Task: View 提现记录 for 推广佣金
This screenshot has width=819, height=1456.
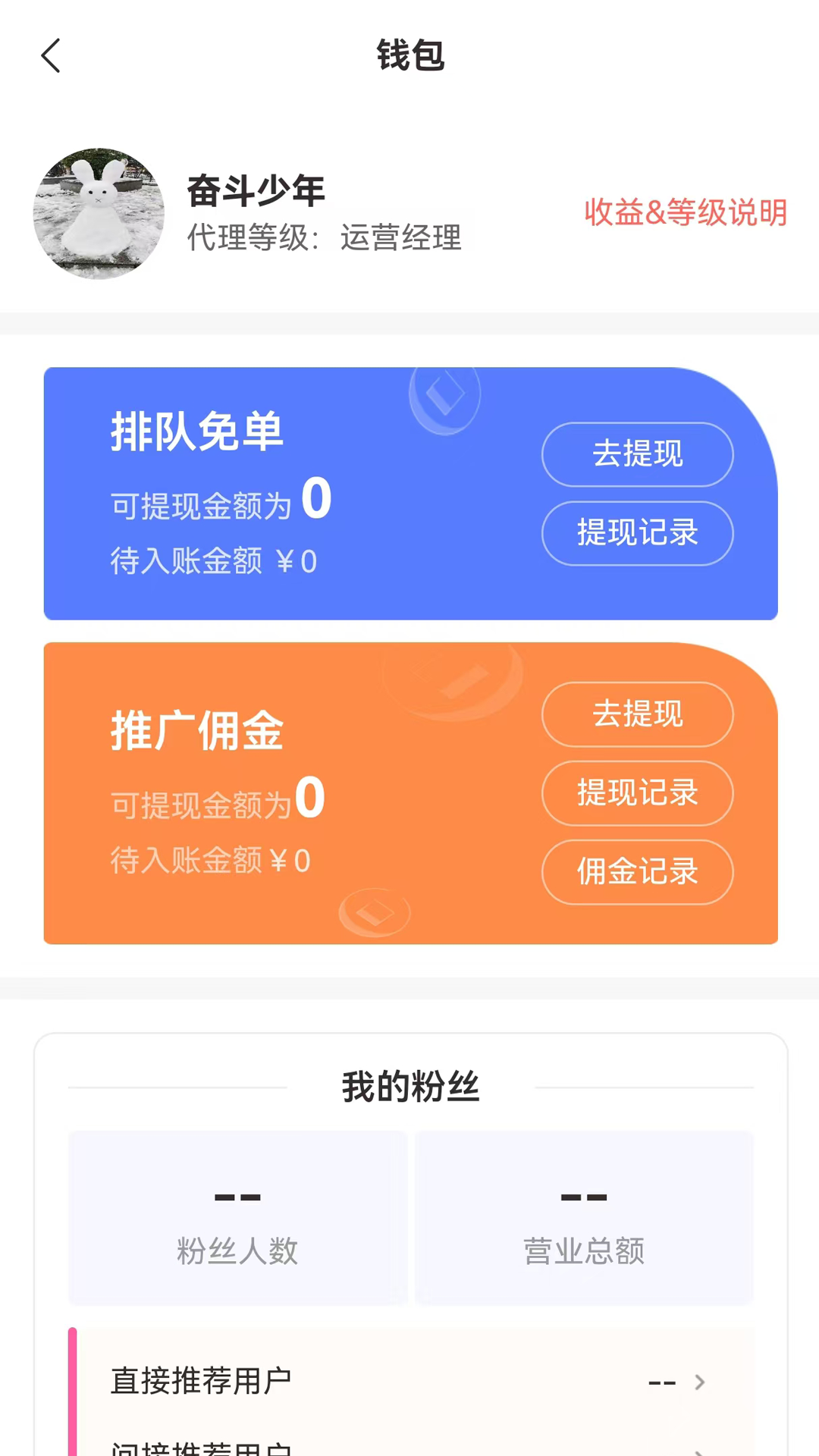Action: tap(637, 793)
